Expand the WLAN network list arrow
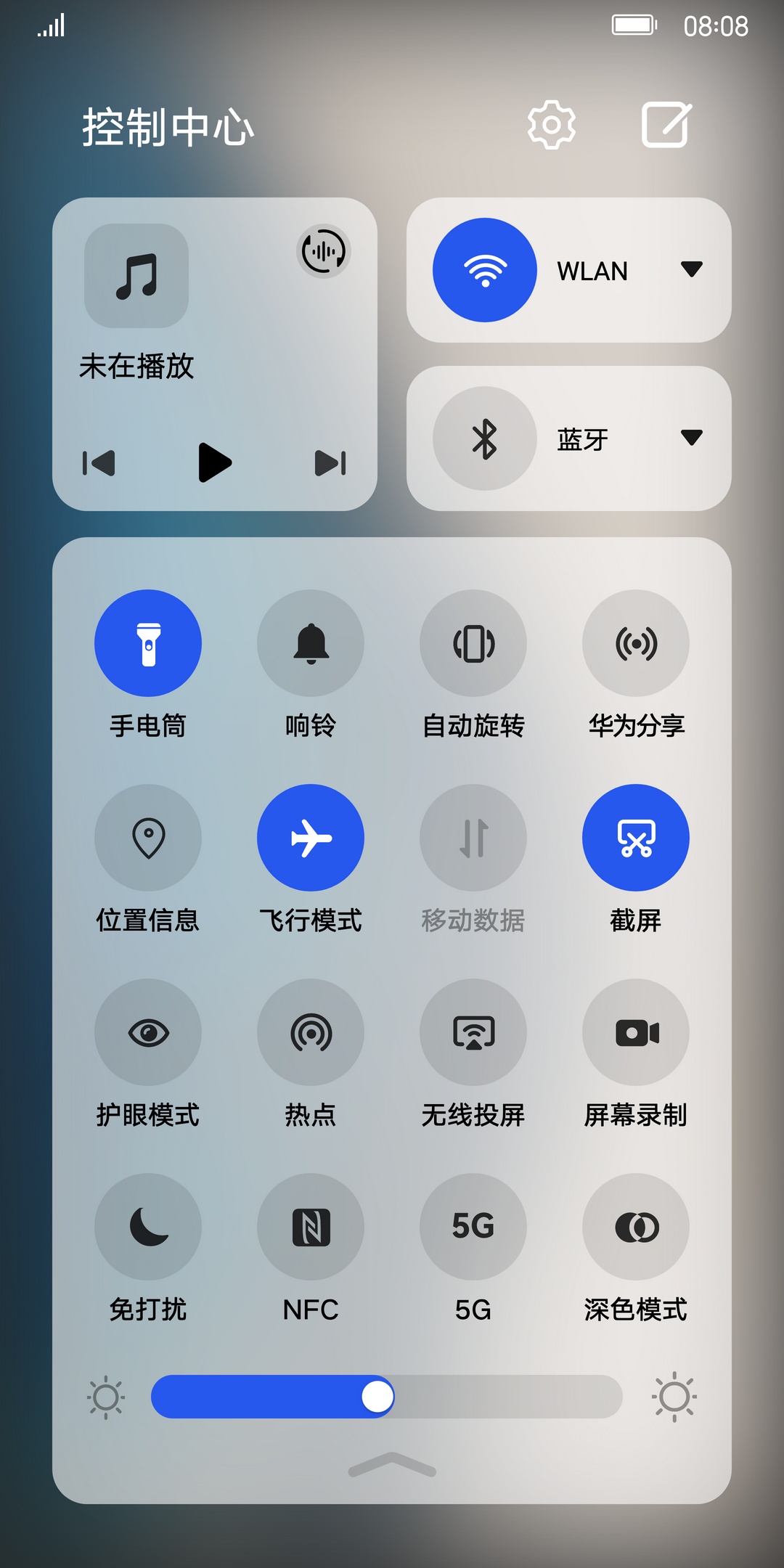Screen dimensions: 784x1568 point(691,269)
